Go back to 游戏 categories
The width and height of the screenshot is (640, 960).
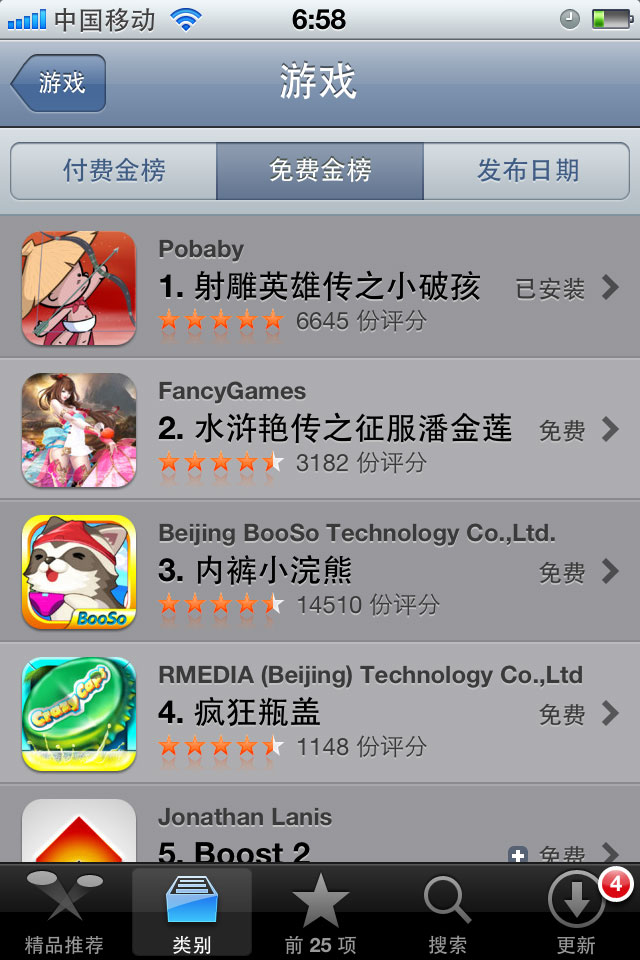point(58,83)
